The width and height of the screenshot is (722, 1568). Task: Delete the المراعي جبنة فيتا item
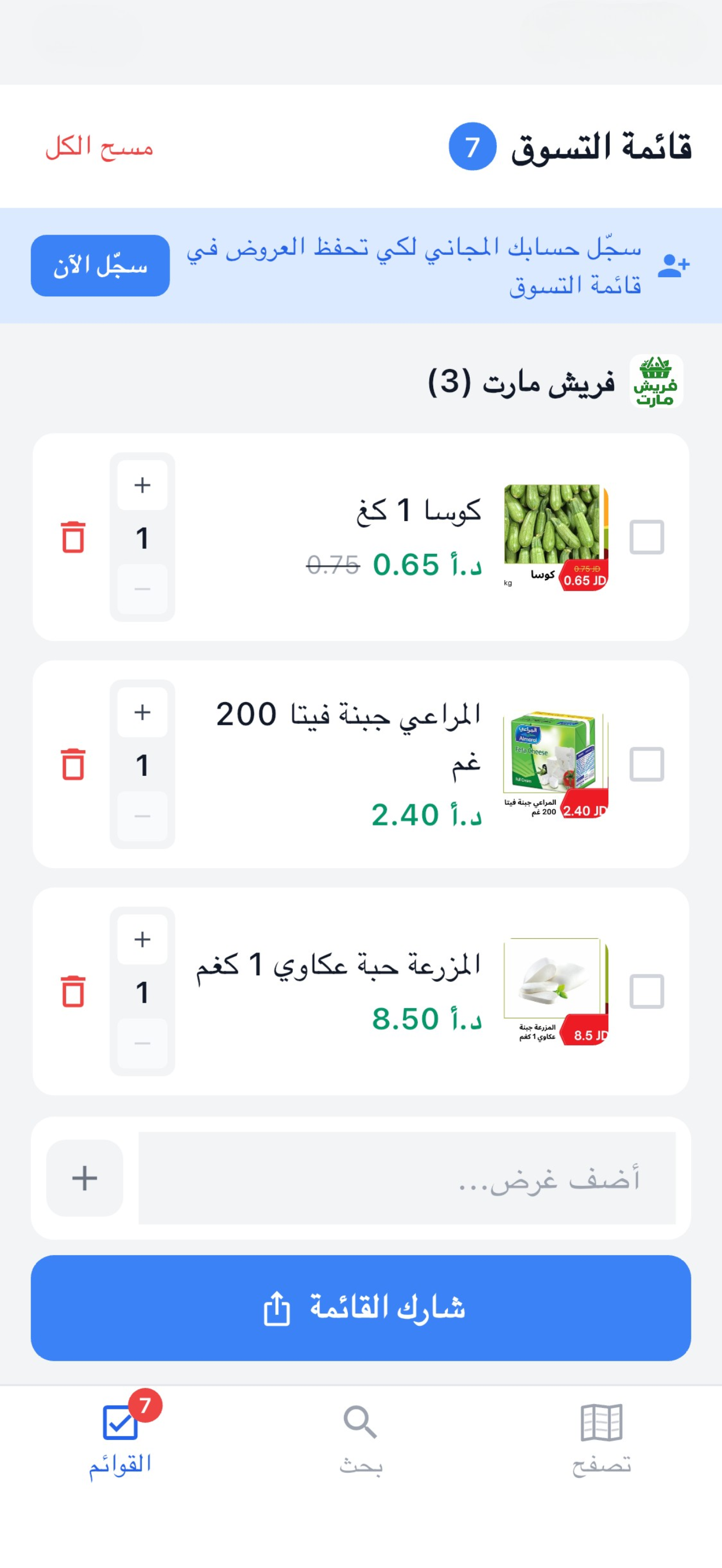72,764
